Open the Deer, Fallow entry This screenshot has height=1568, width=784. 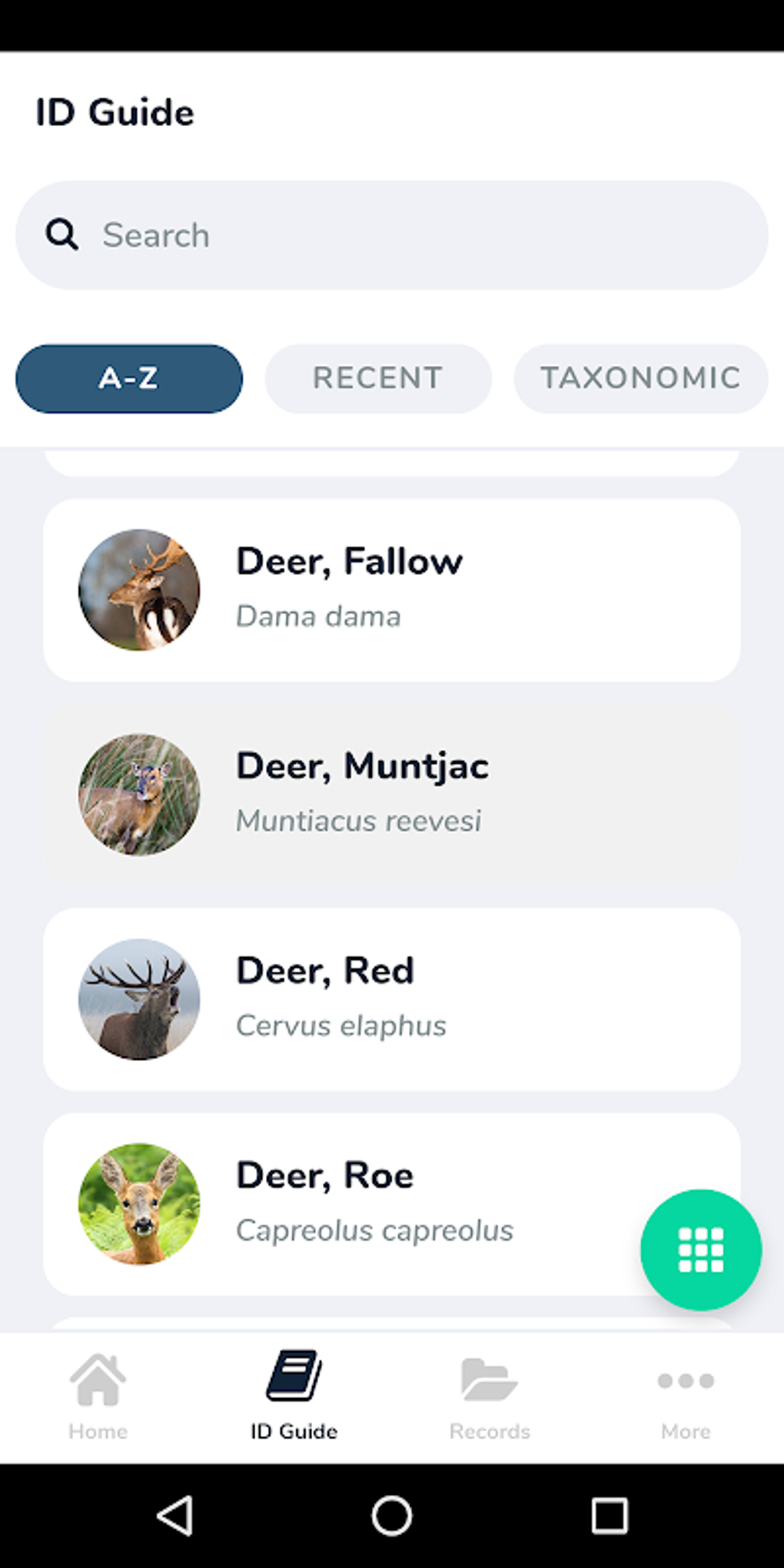pos(392,587)
